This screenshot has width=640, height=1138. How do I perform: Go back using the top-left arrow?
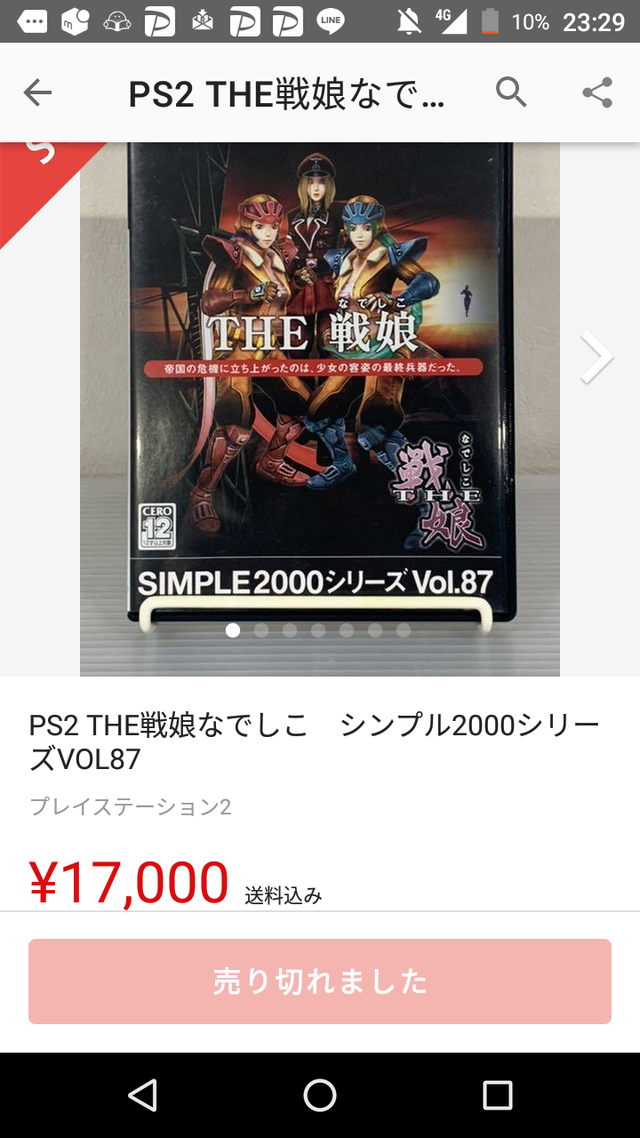point(37,93)
